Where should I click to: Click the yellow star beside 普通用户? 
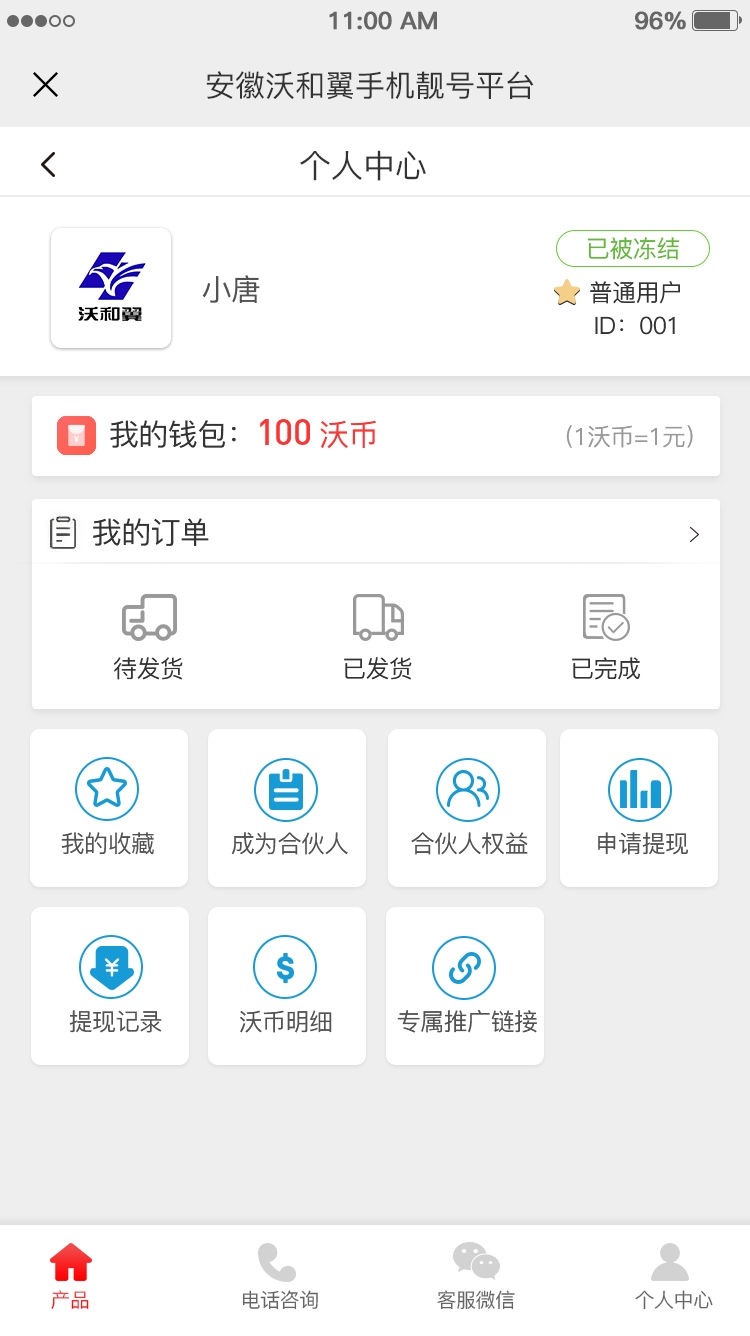pyautogui.click(x=567, y=293)
